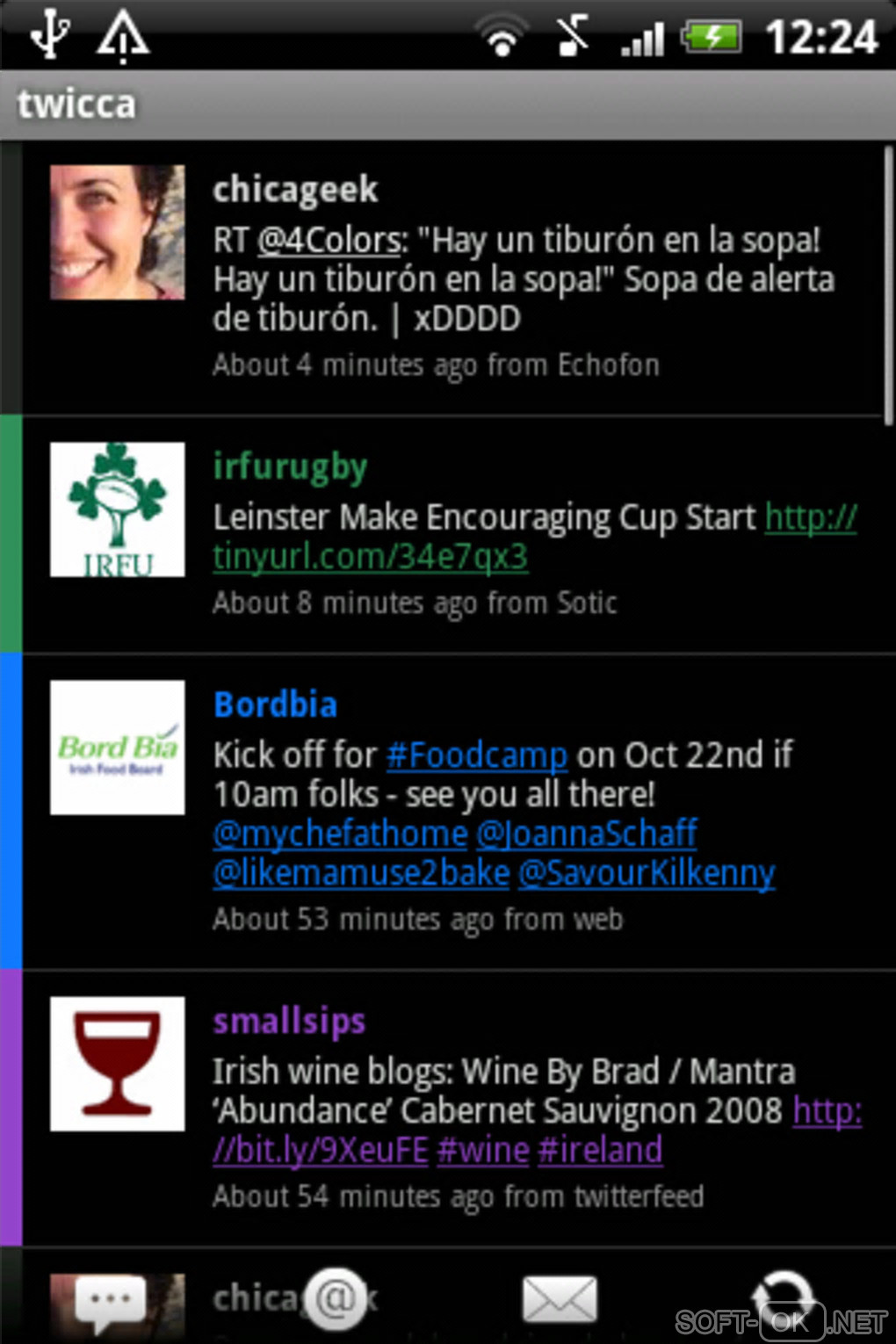896x1344 pixels.
Task: View the smallsips wine glass avatar
Action: coord(117,1064)
